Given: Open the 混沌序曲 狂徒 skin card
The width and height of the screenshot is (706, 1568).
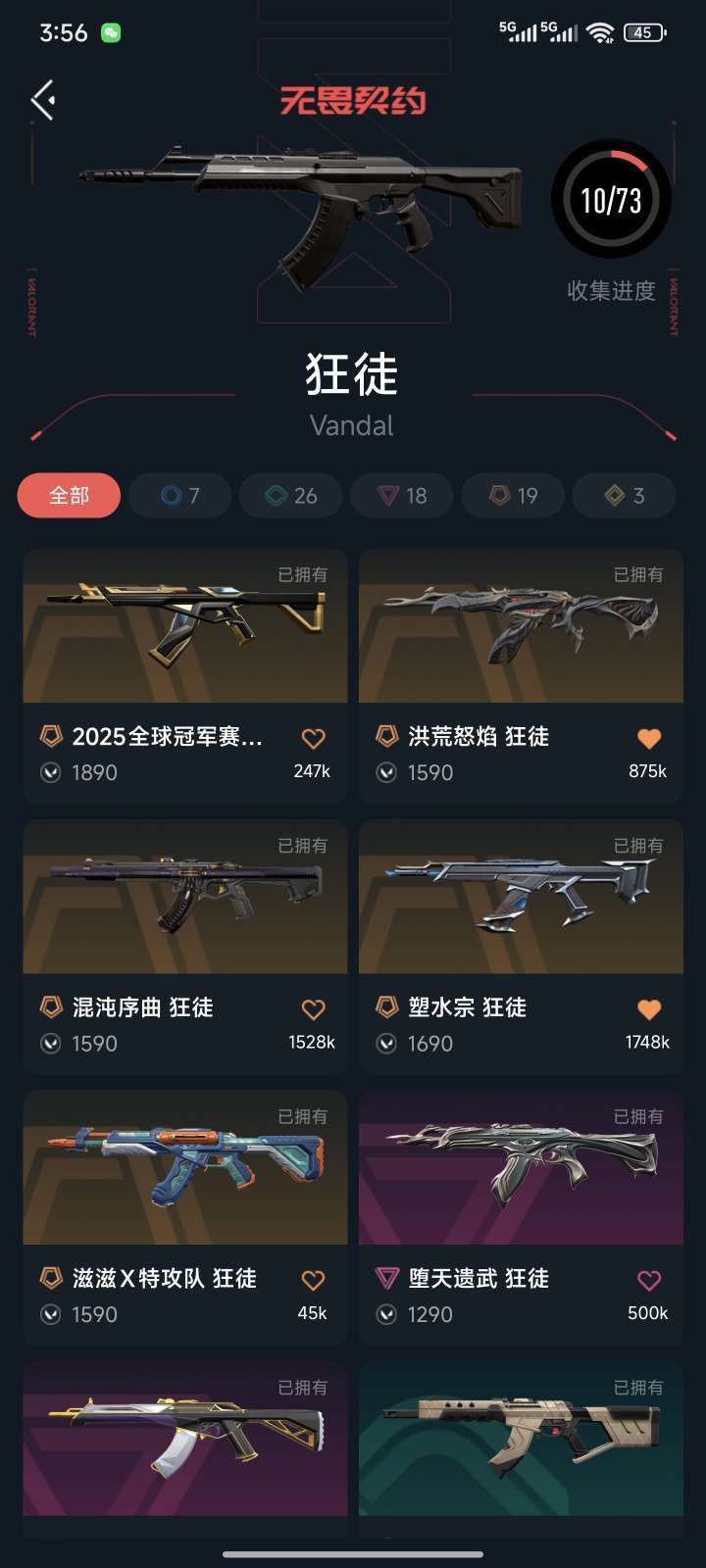Looking at the screenshot, I should (184, 898).
